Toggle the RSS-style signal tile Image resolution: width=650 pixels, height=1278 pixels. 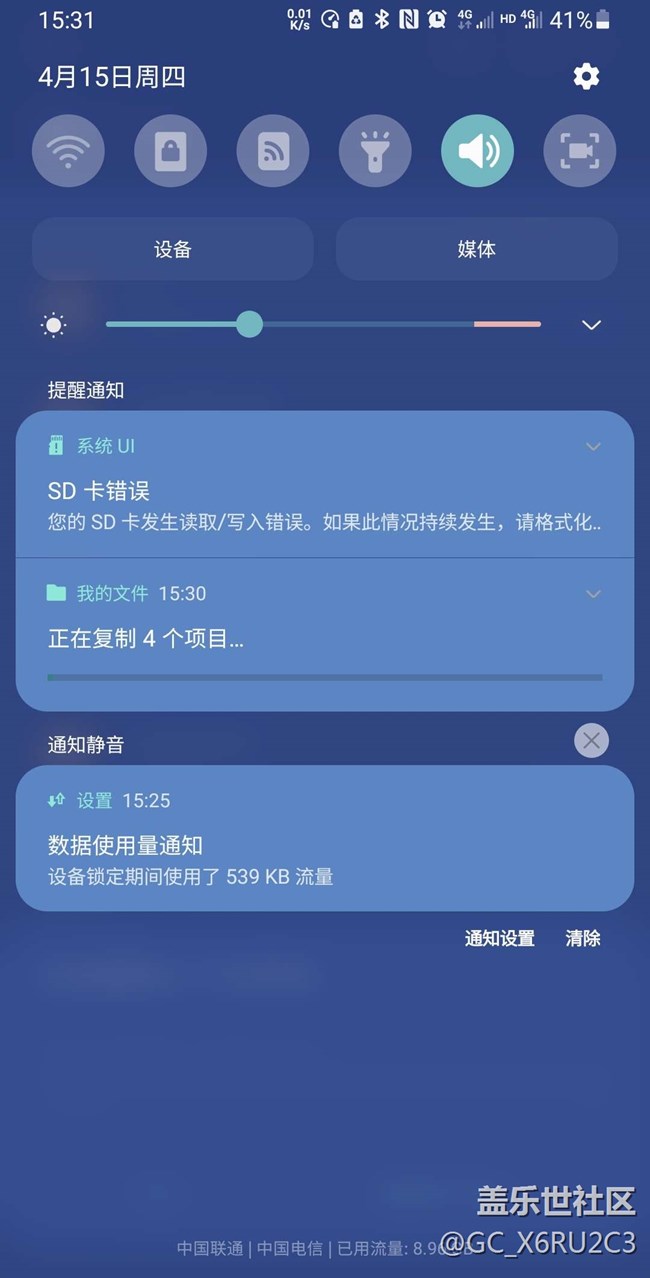click(273, 152)
